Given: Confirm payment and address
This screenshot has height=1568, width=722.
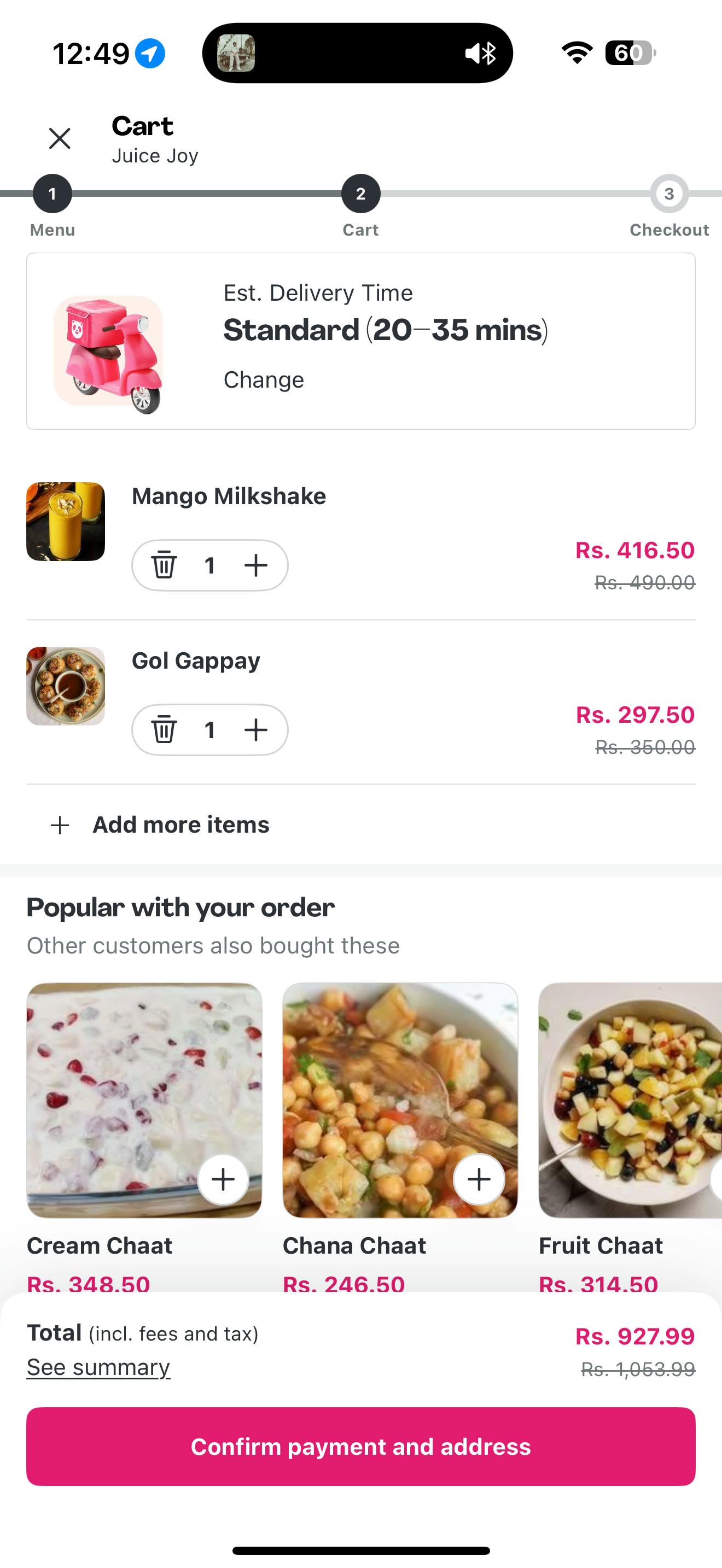Looking at the screenshot, I should (x=361, y=1446).
